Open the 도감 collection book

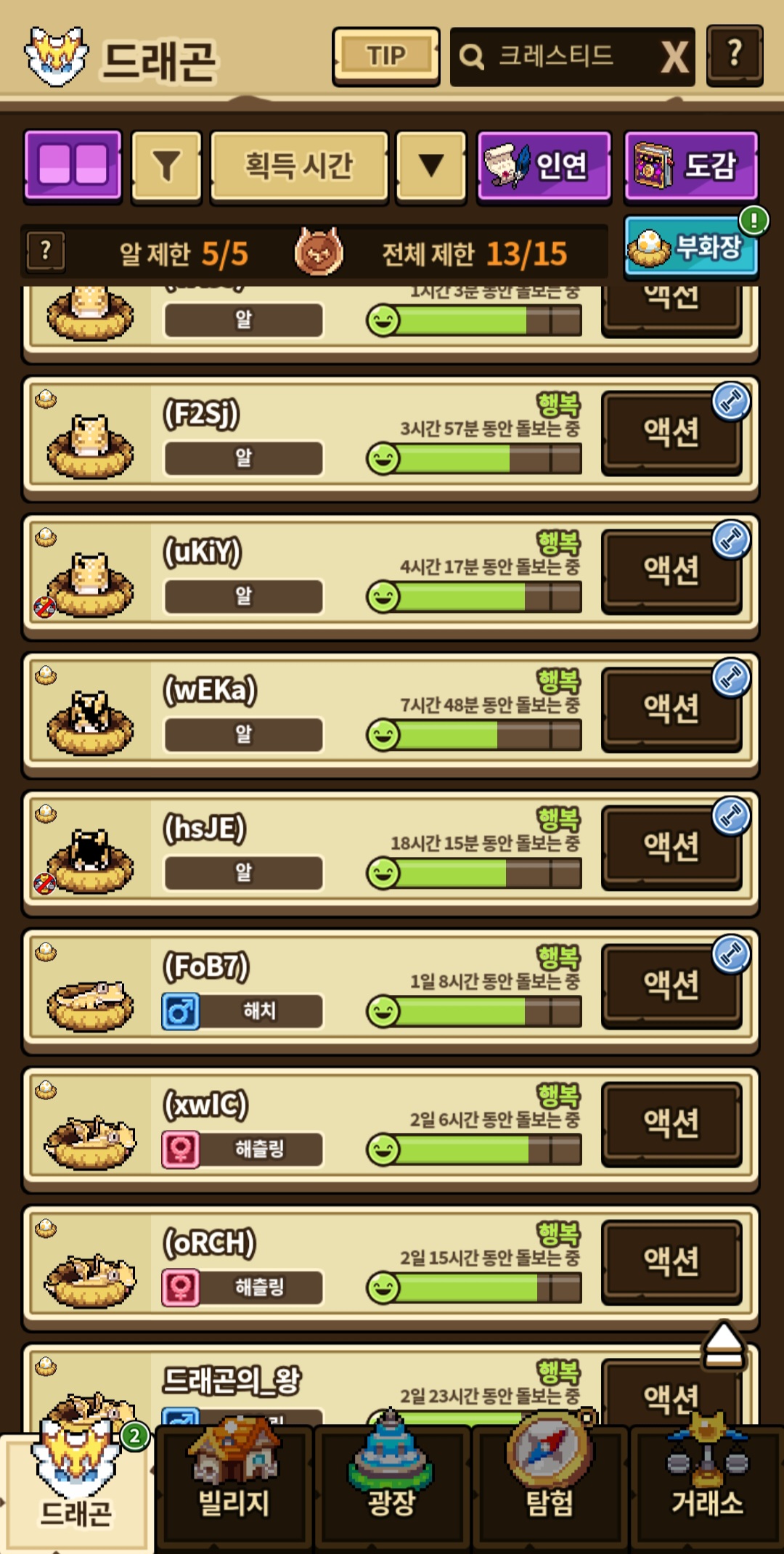[x=690, y=166]
